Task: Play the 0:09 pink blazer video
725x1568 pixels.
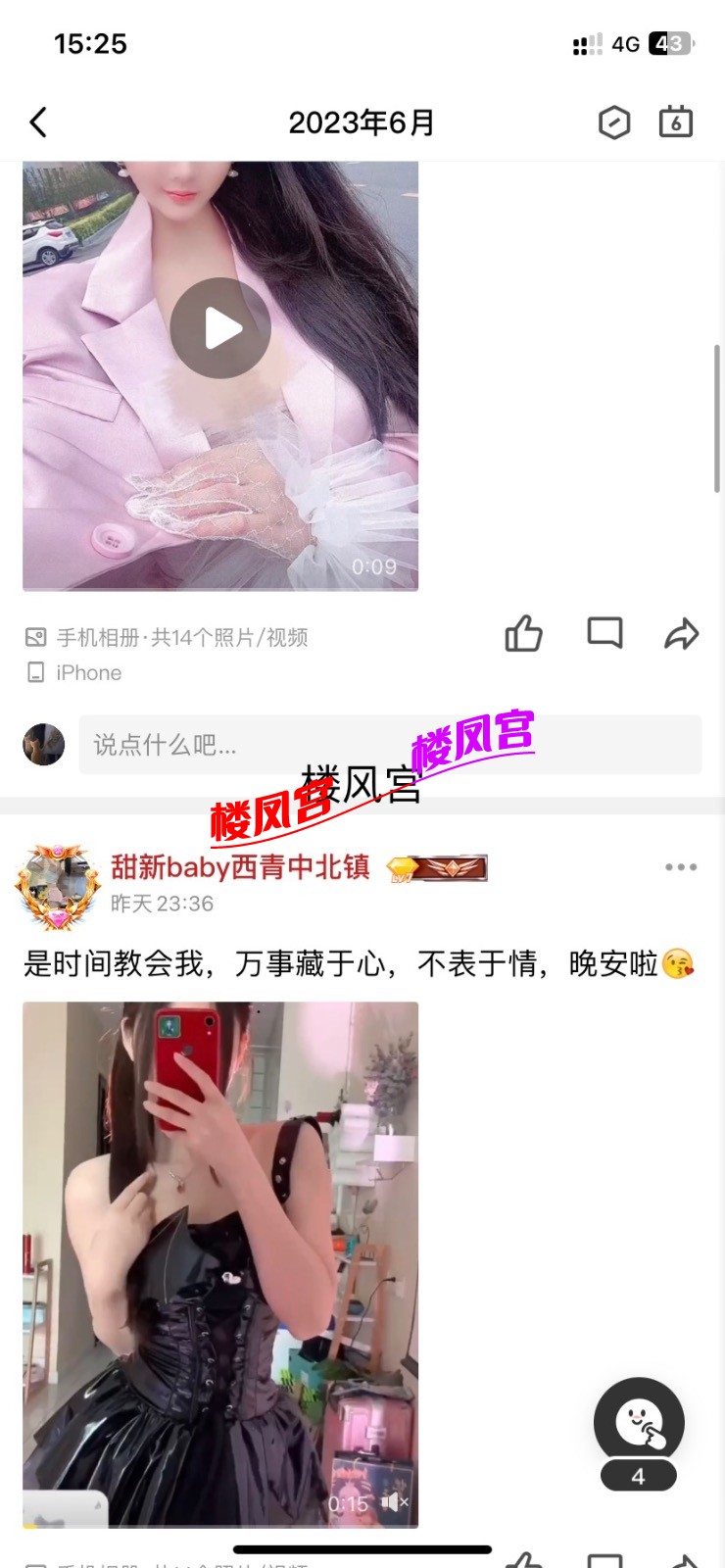Action: [x=220, y=328]
